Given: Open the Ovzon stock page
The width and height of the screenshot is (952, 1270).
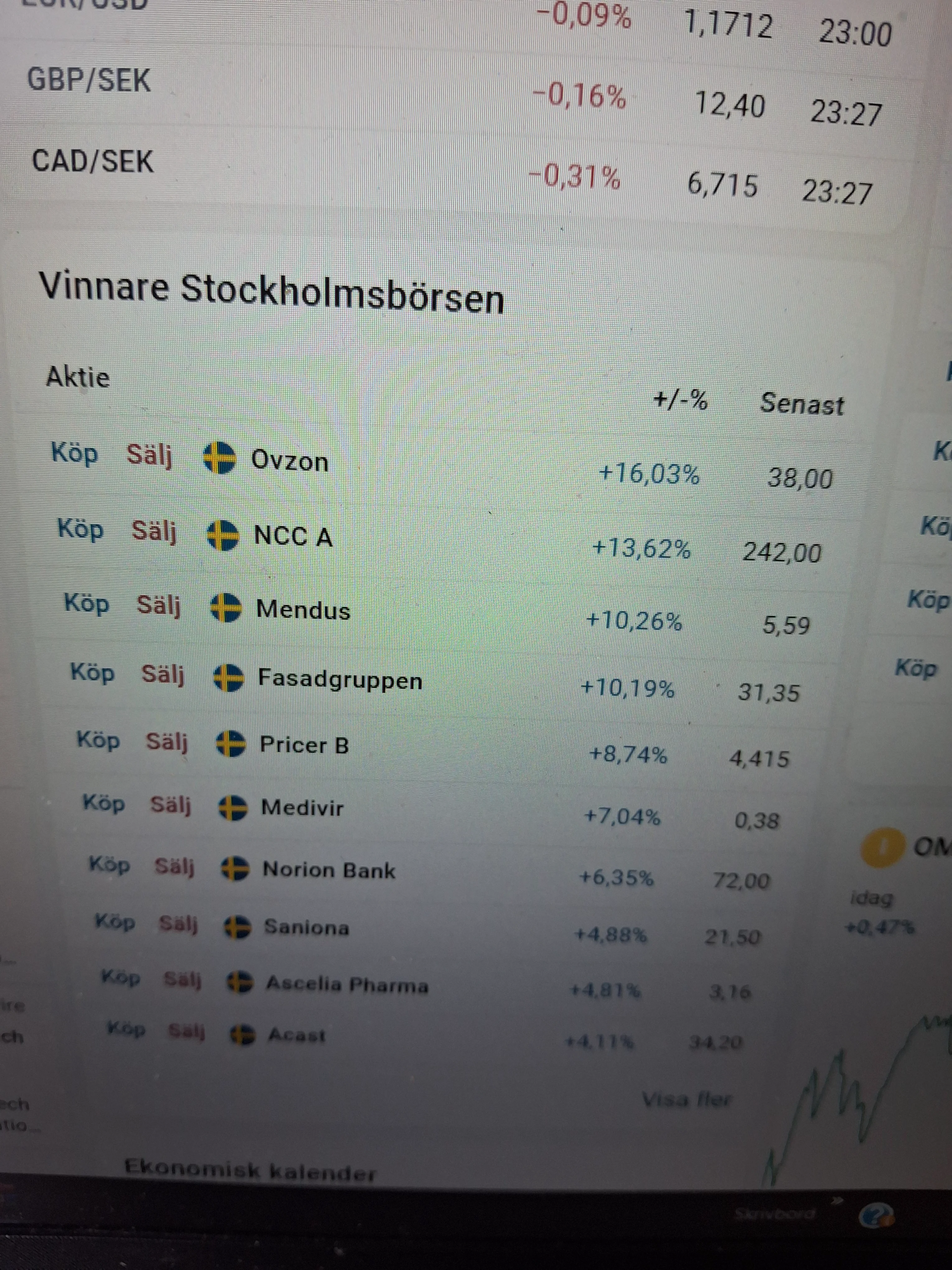Looking at the screenshot, I should (289, 461).
